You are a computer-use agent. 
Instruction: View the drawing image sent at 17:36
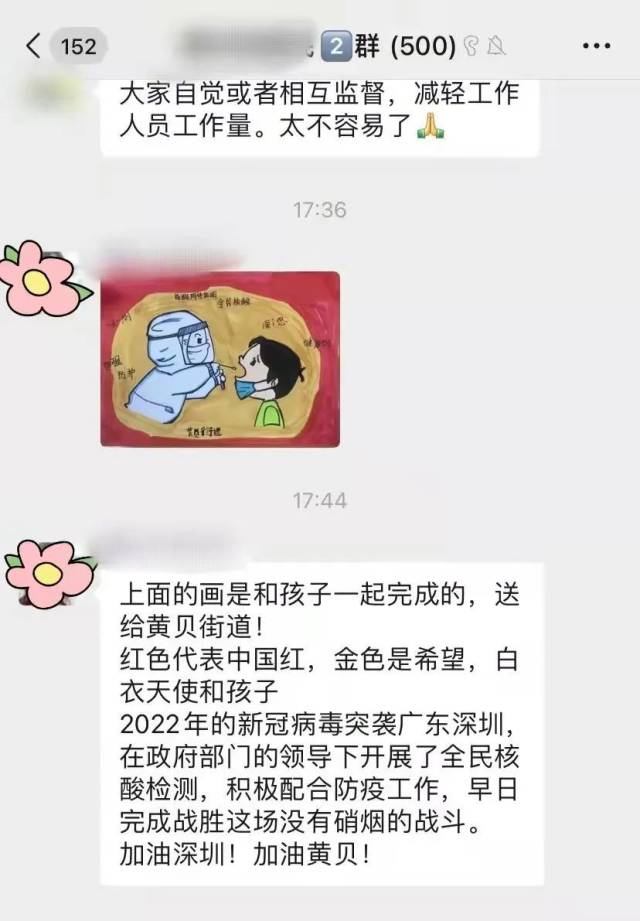(x=220, y=359)
